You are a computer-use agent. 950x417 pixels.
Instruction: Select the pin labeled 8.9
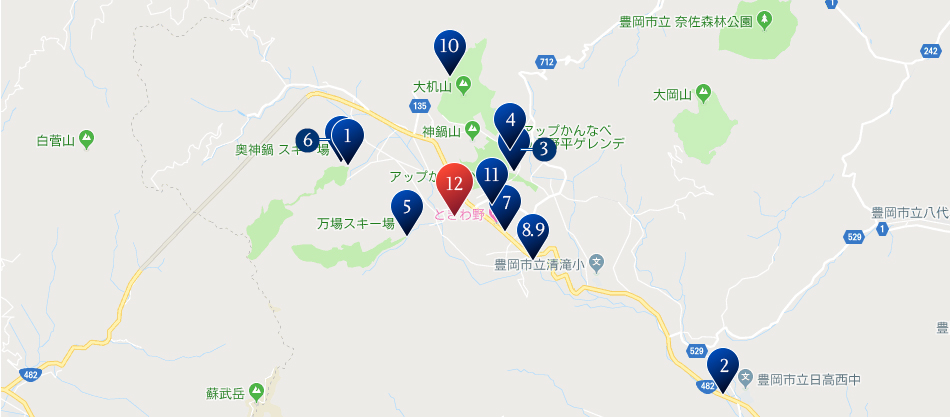coord(533,230)
